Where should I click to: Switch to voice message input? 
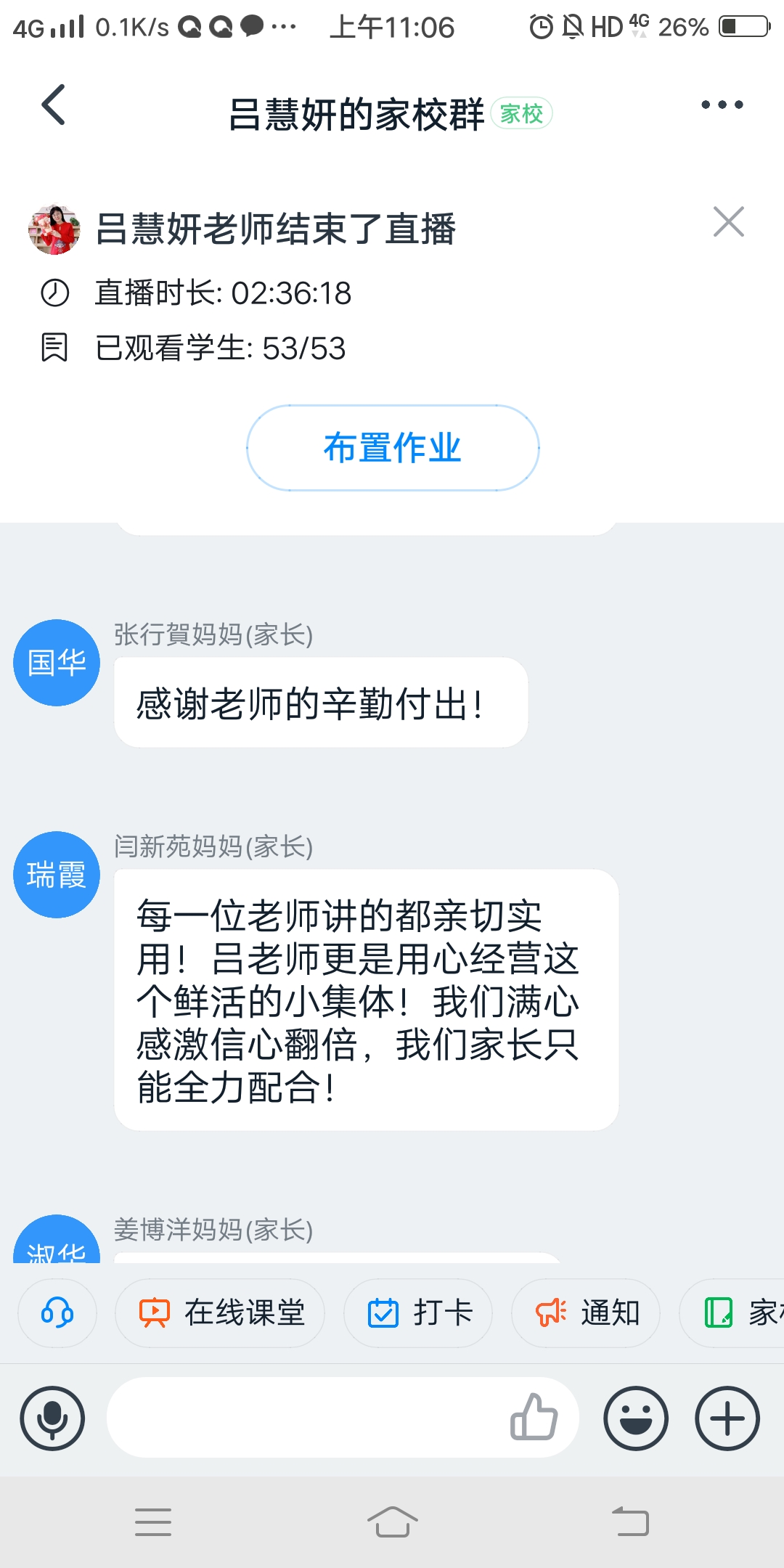tap(52, 1418)
